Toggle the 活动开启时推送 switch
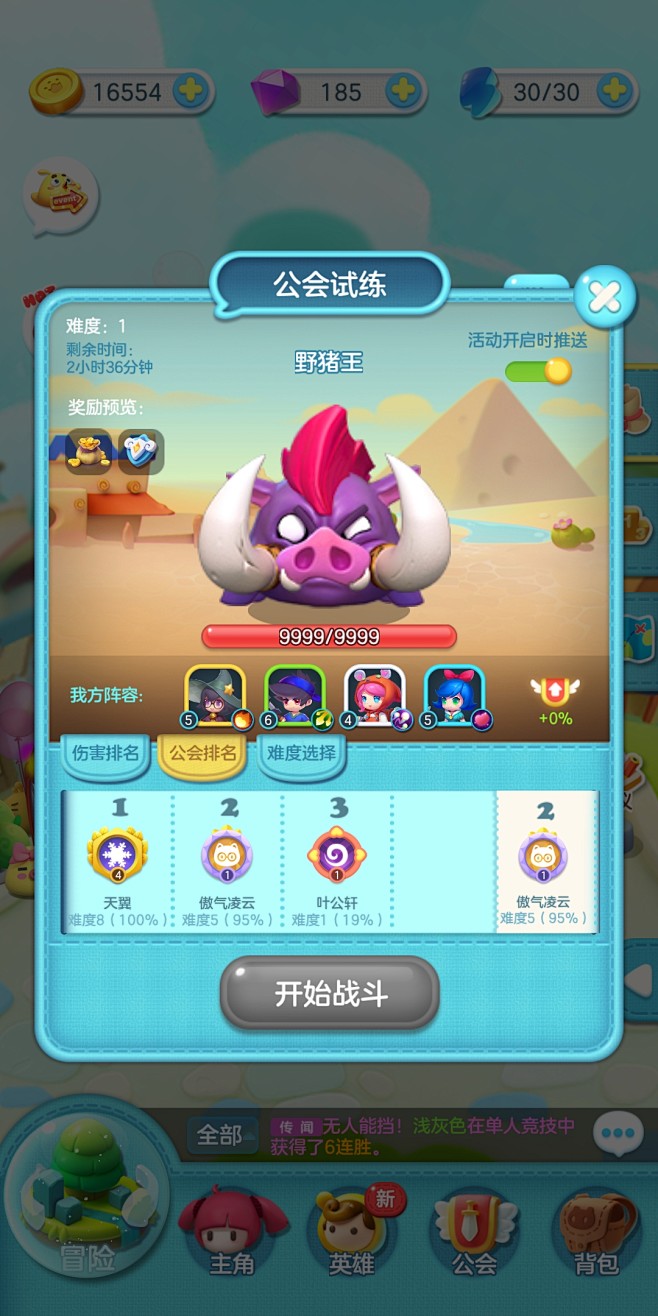Screen dimensions: 658x1316 click(538, 371)
